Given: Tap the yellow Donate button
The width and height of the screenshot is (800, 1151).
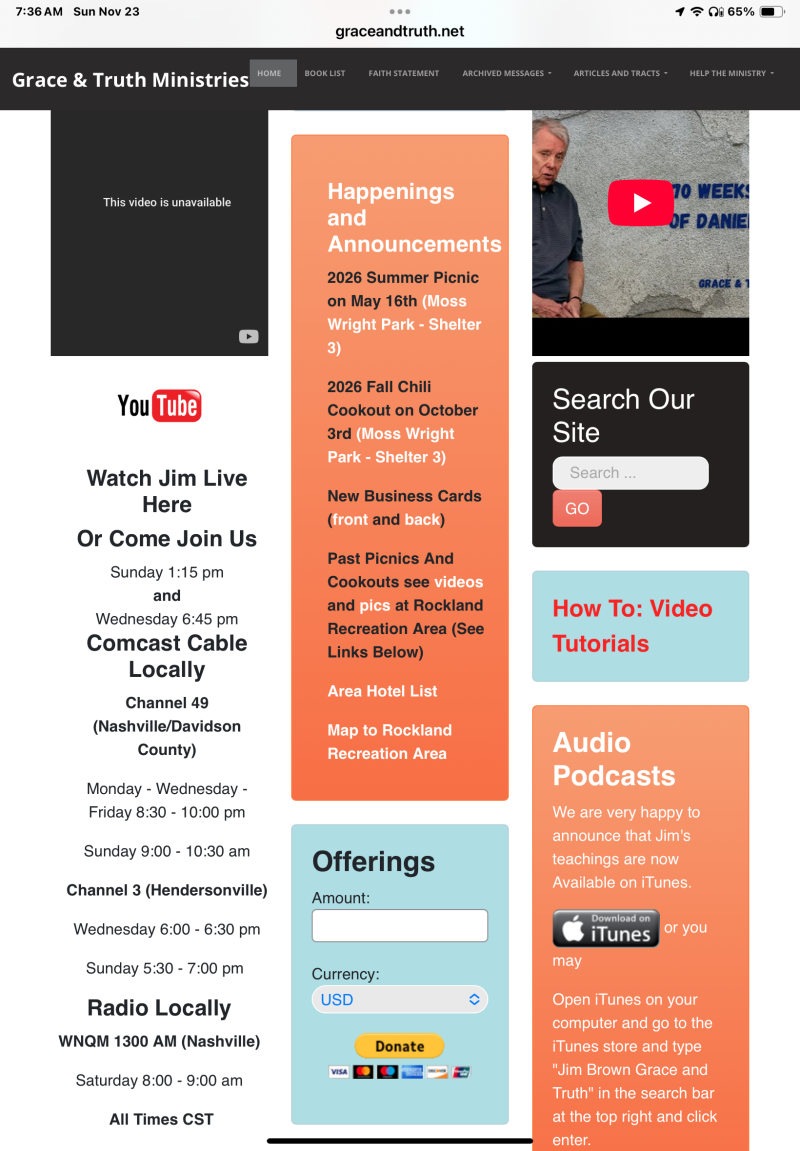Looking at the screenshot, I should click(x=399, y=1046).
